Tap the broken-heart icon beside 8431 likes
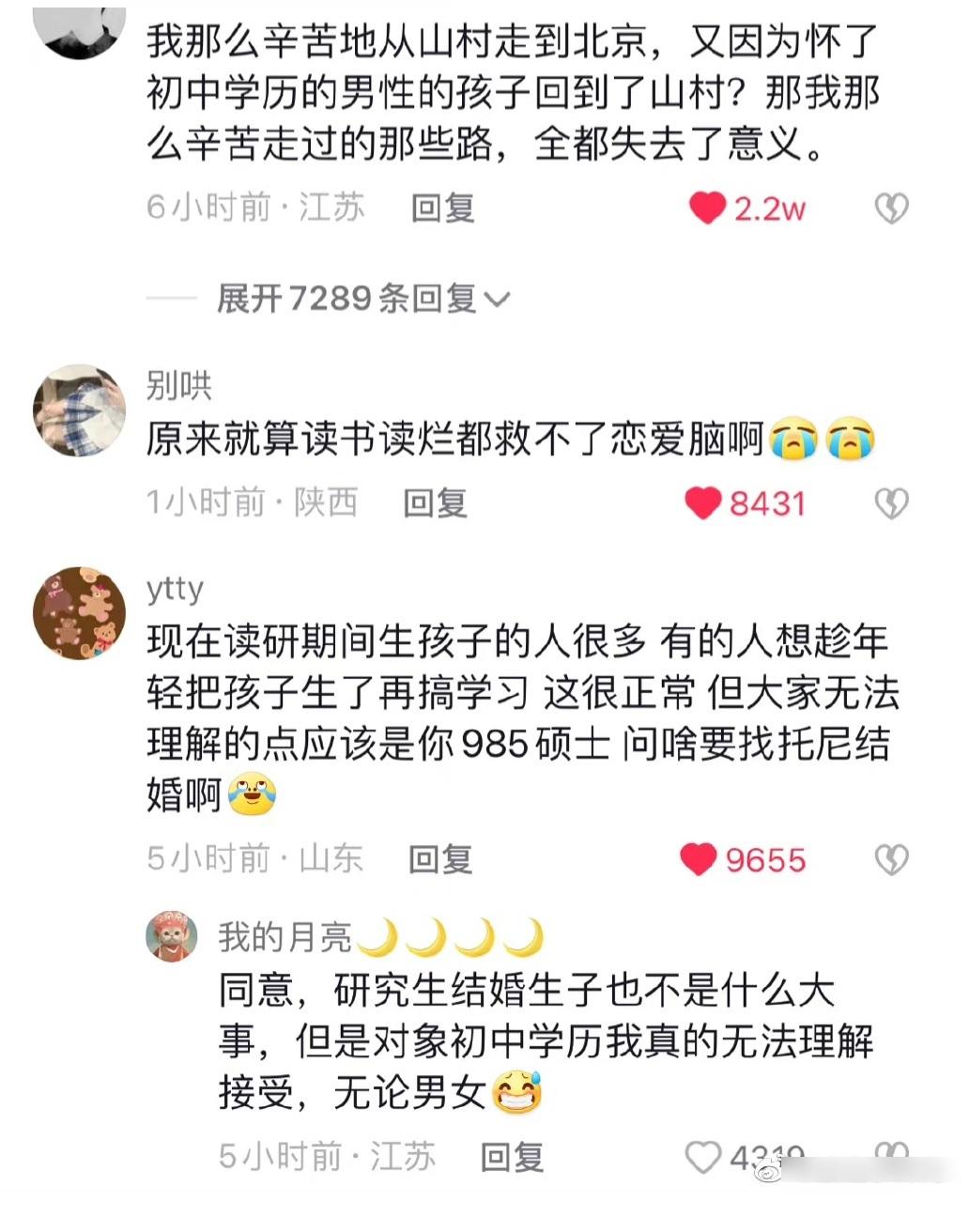969x1232 pixels. click(893, 502)
